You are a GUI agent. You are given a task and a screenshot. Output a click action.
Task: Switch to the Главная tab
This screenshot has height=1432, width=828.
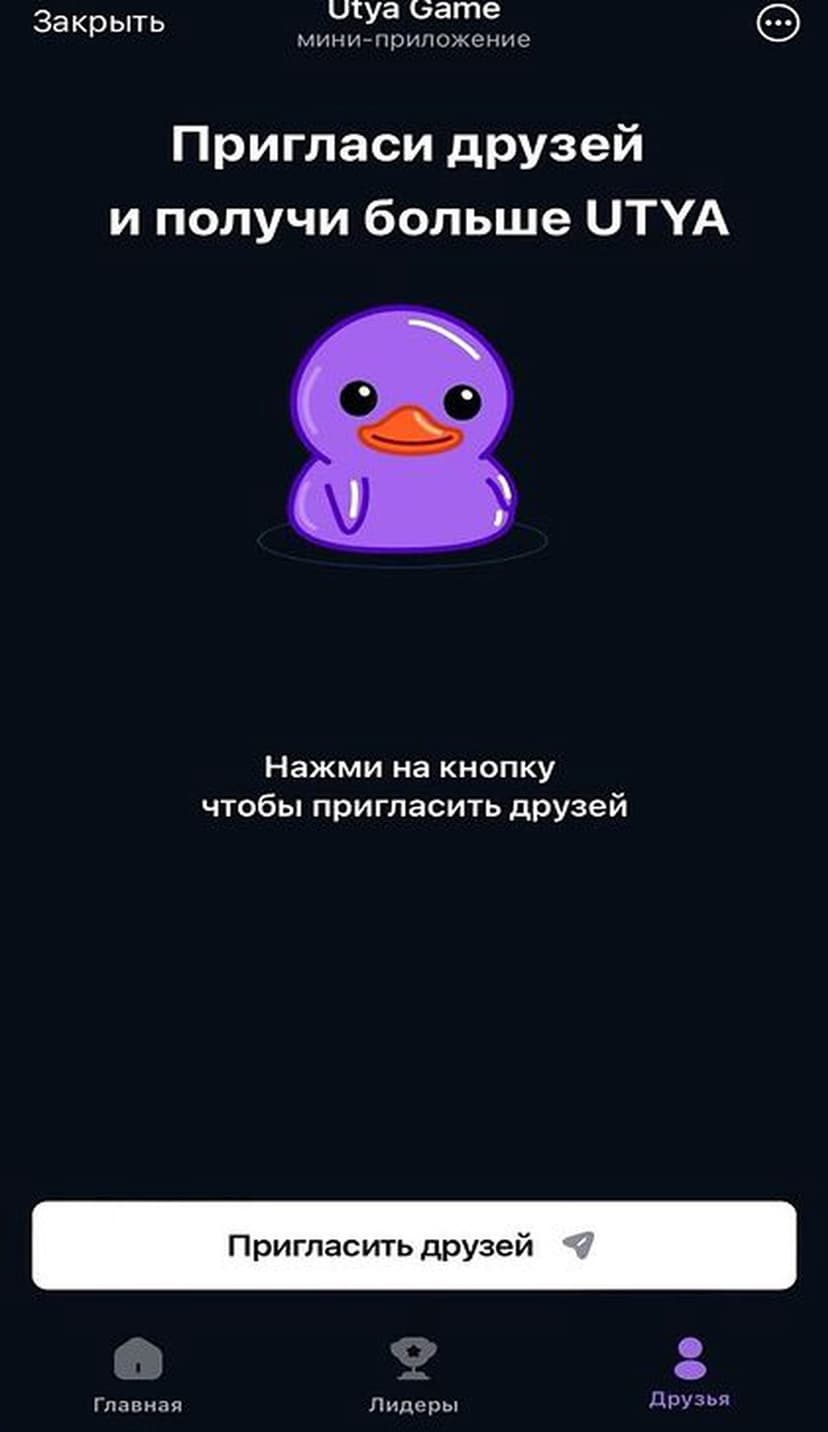(x=138, y=1375)
